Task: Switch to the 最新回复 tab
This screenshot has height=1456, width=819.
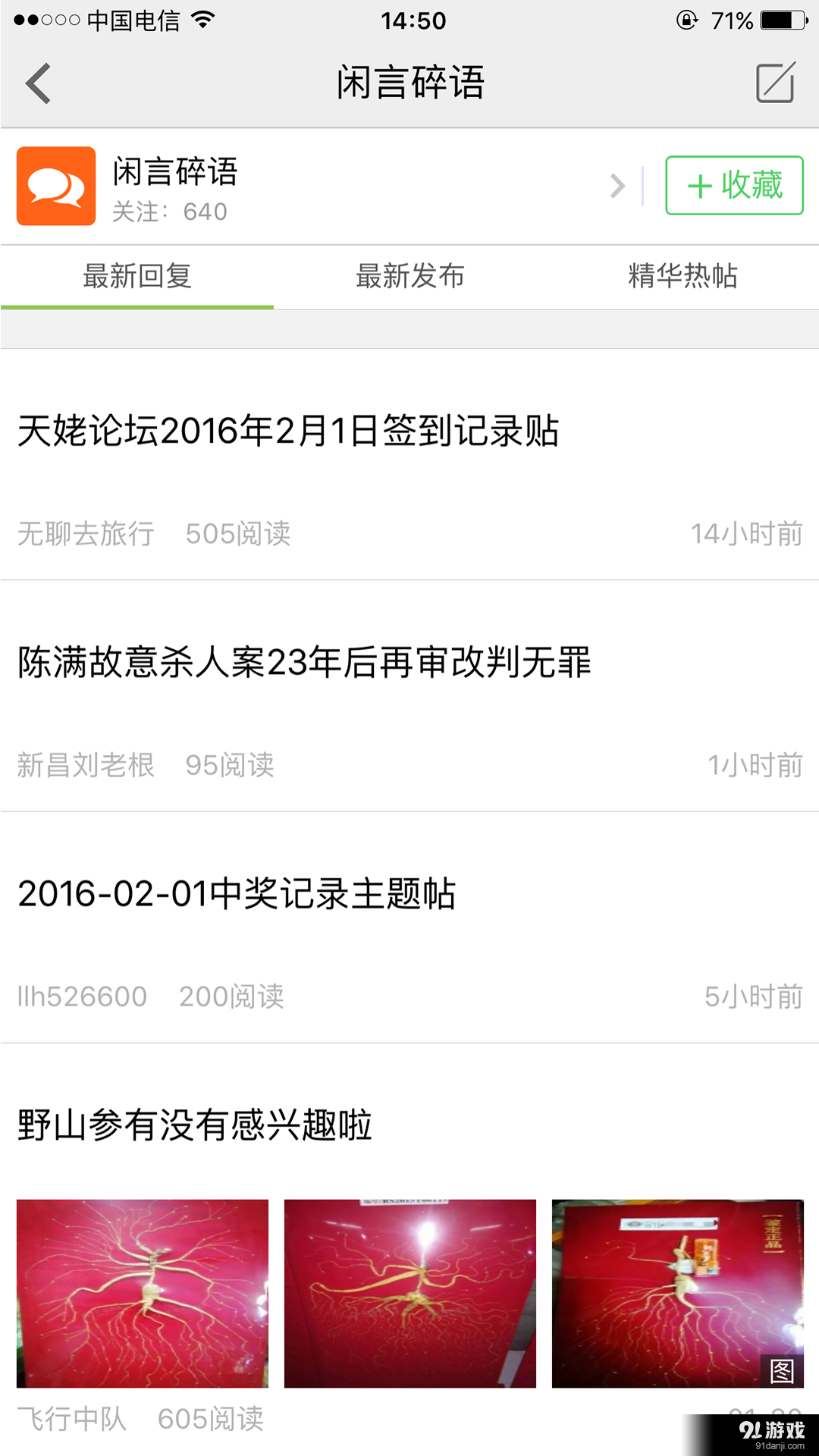Action: tap(136, 277)
